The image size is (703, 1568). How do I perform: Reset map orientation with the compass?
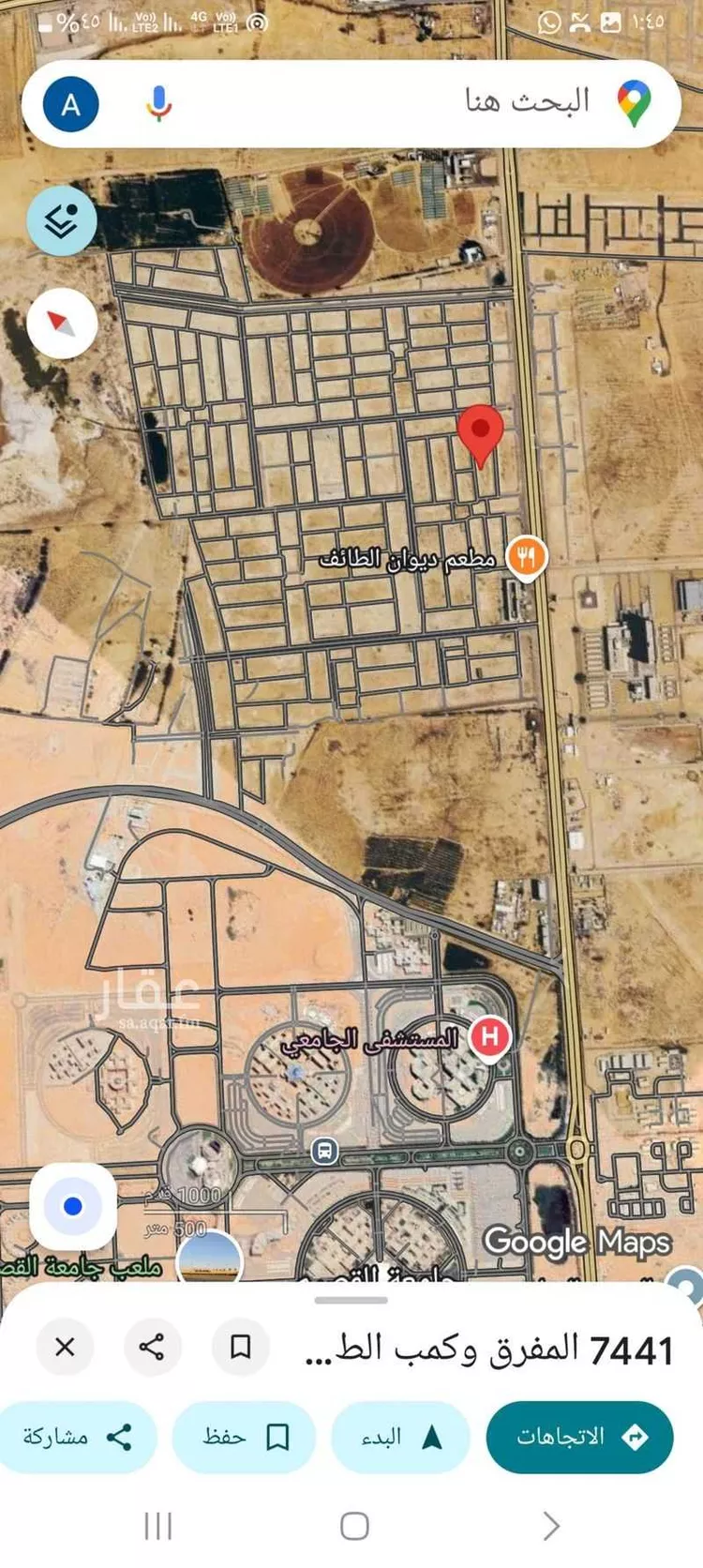pyautogui.click(x=62, y=324)
